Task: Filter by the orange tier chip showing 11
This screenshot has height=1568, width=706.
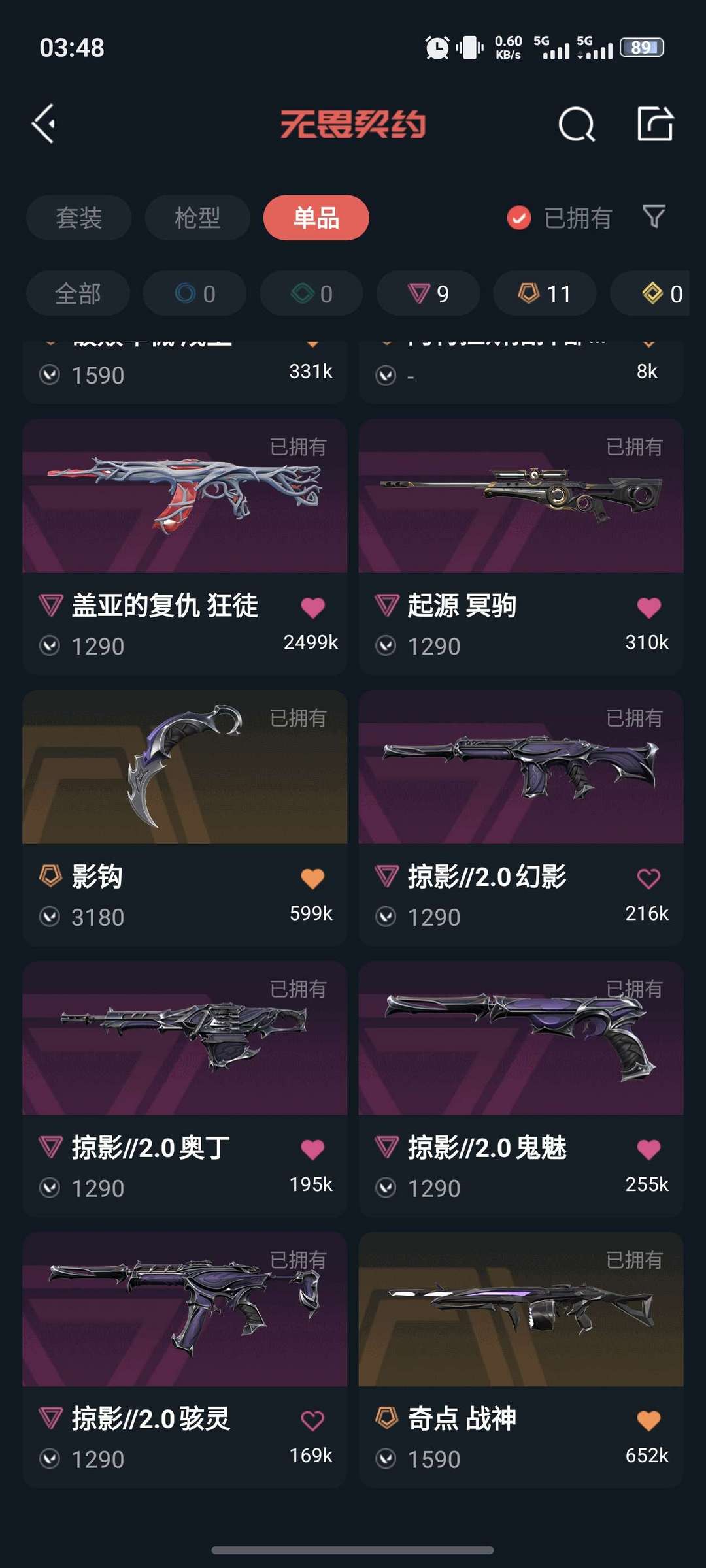Action: 545,293
